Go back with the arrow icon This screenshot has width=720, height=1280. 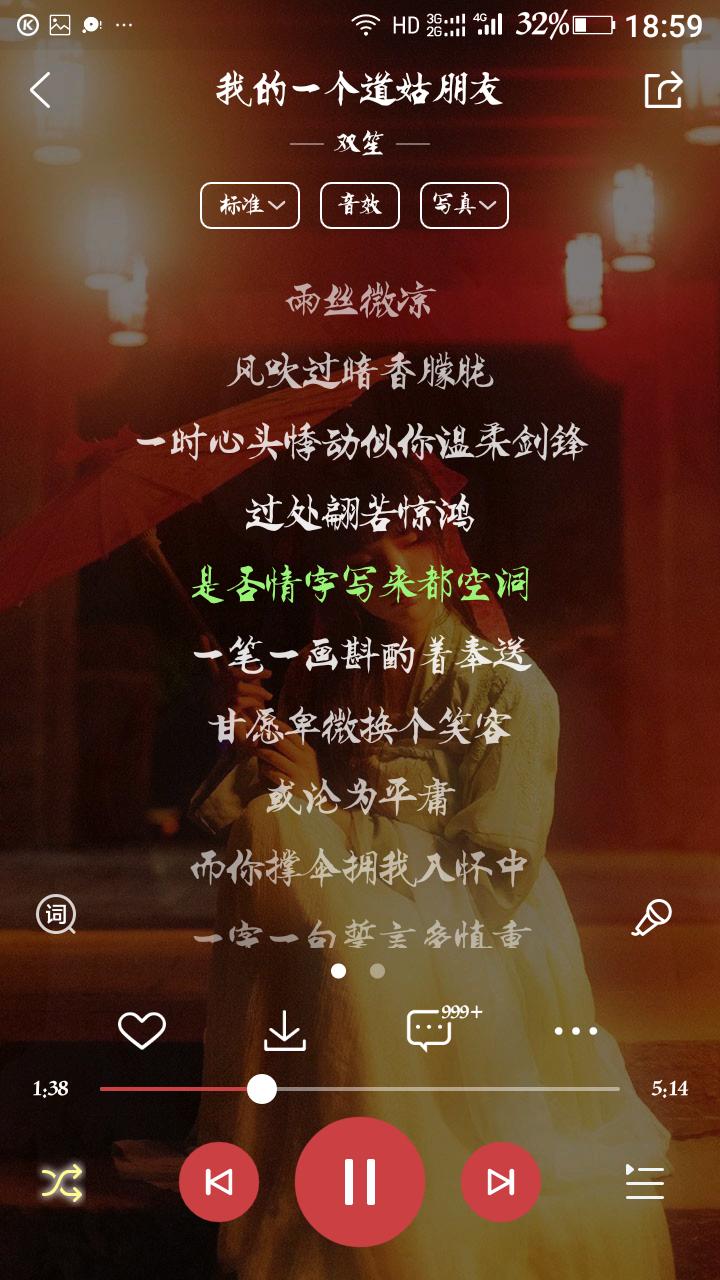point(40,90)
